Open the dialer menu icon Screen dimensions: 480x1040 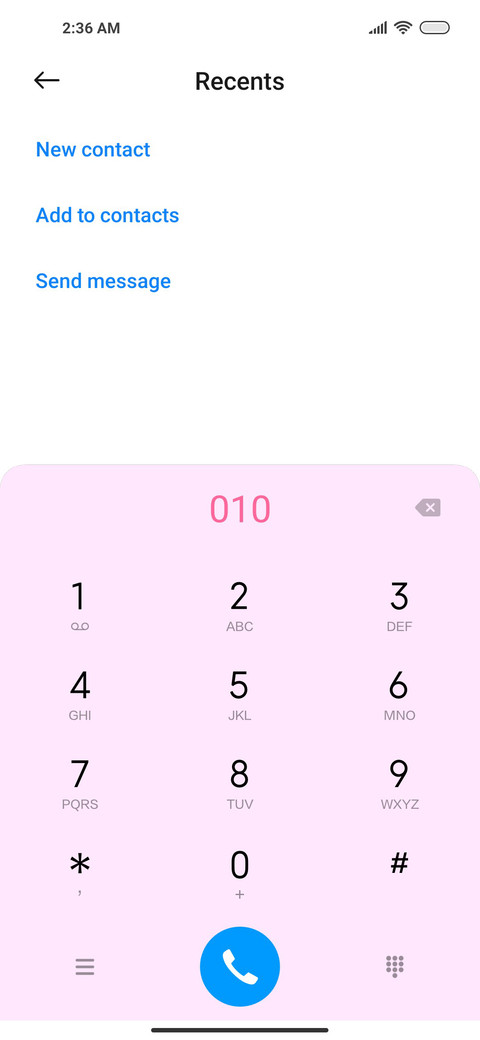(x=85, y=967)
